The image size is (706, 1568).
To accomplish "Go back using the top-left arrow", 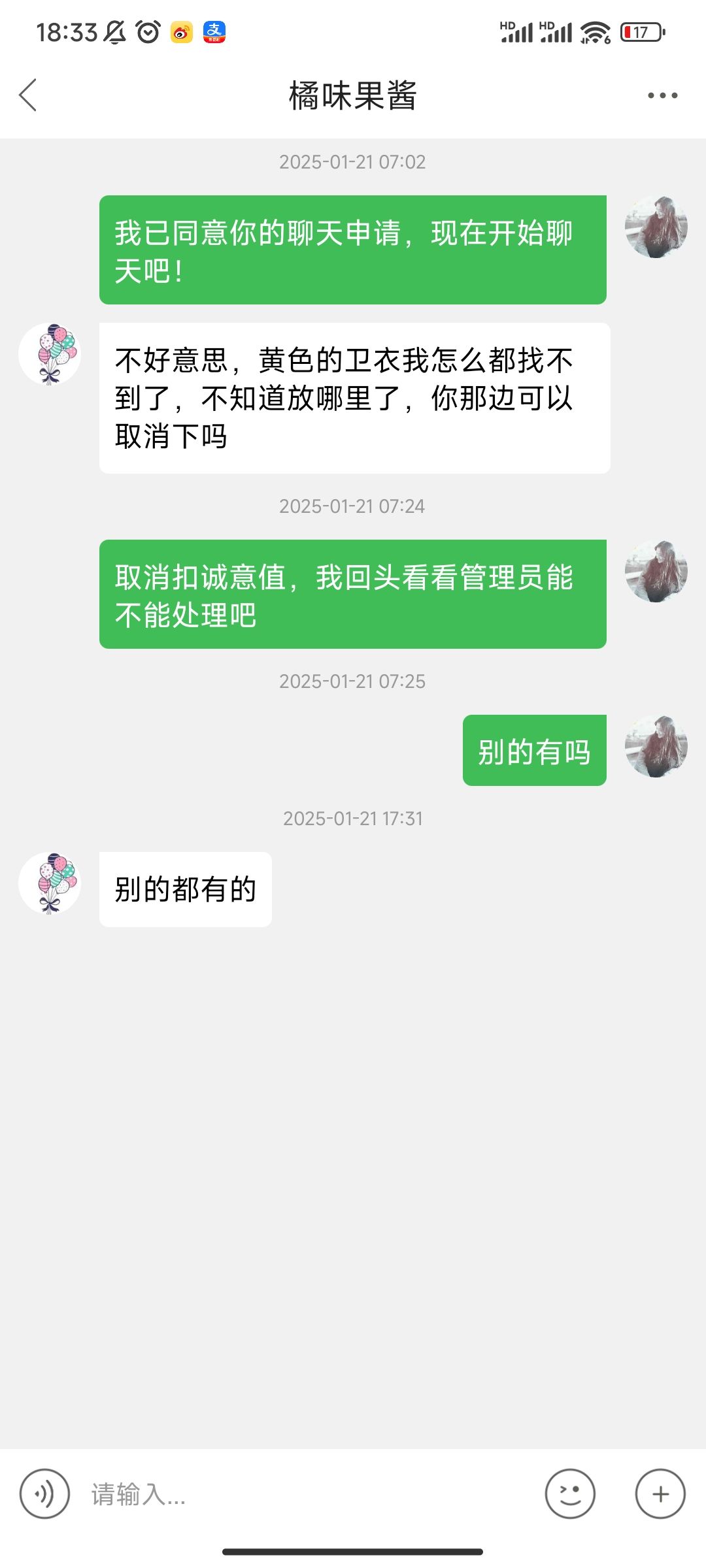I will 27,95.
